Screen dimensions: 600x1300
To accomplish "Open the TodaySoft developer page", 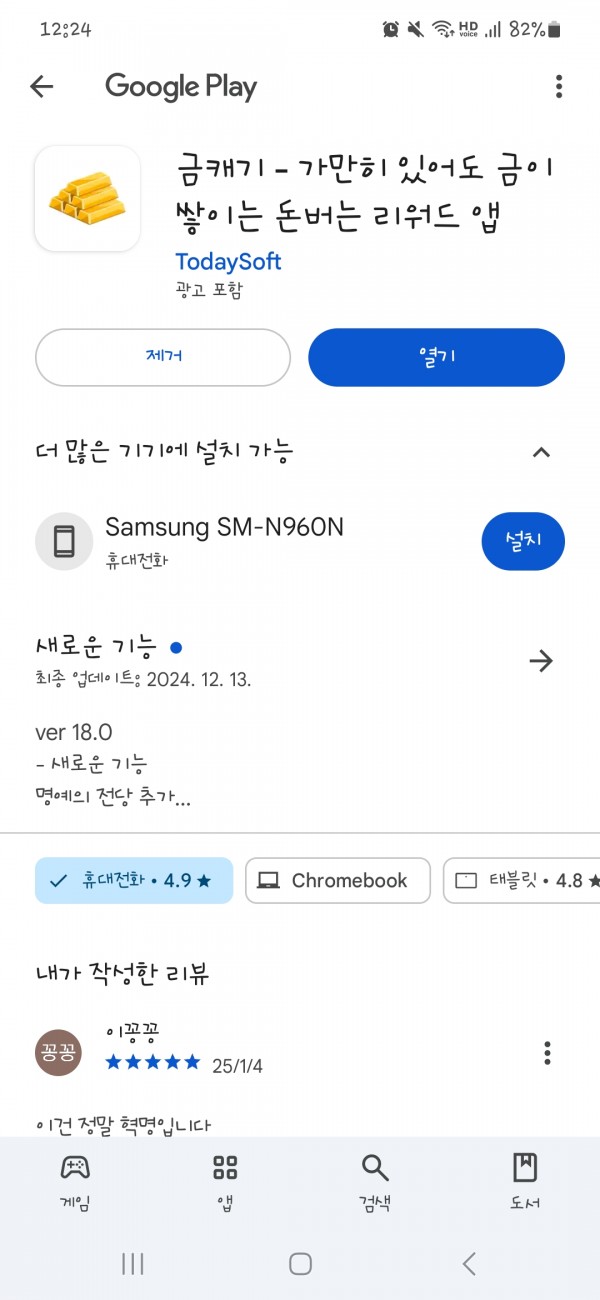I will point(228,262).
